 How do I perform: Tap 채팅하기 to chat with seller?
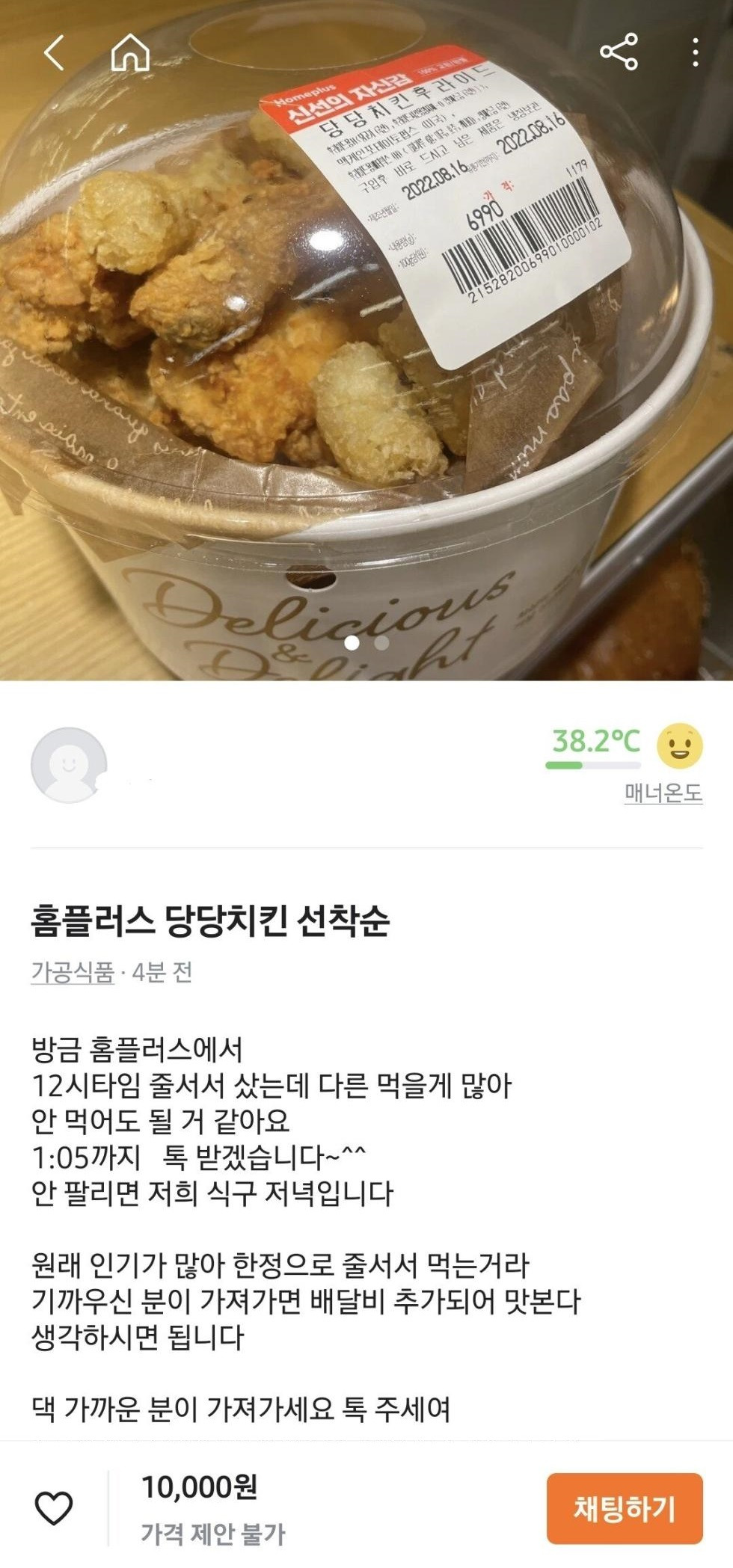(x=624, y=1507)
